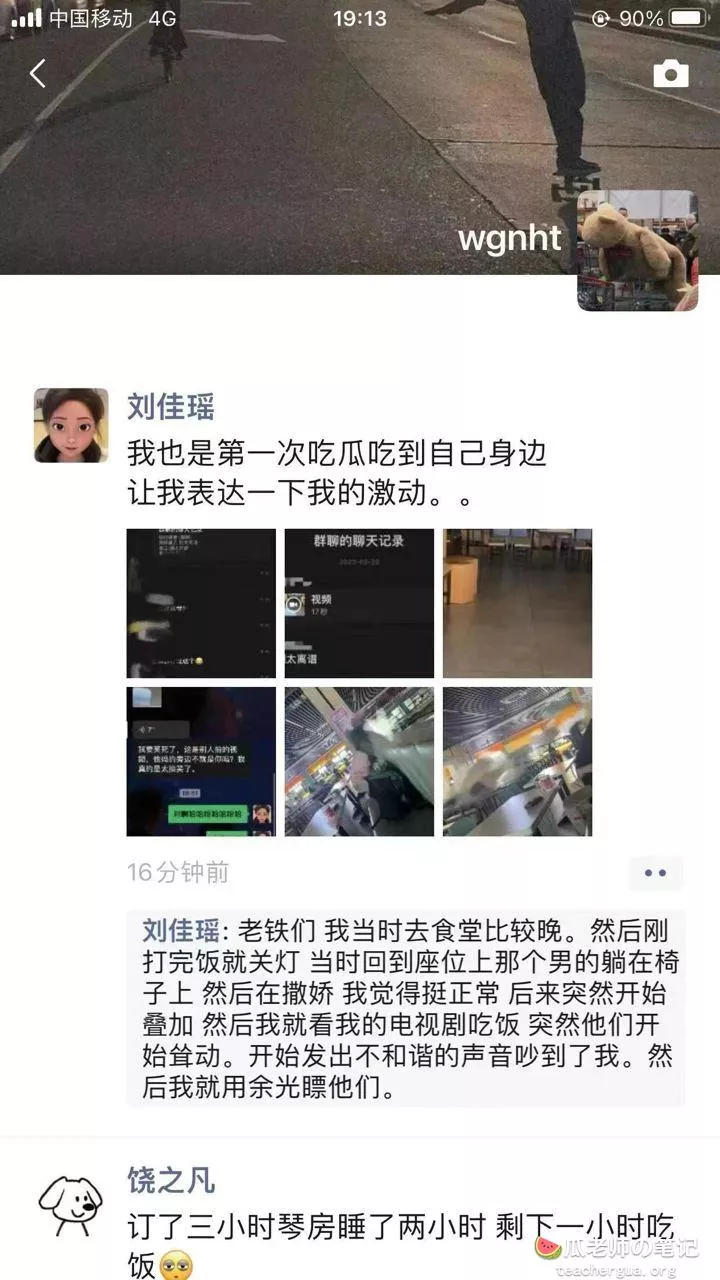View the third photo showing the floor
Image resolution: width=720 pixels, height=1280 pixels.
pos(517,603)
